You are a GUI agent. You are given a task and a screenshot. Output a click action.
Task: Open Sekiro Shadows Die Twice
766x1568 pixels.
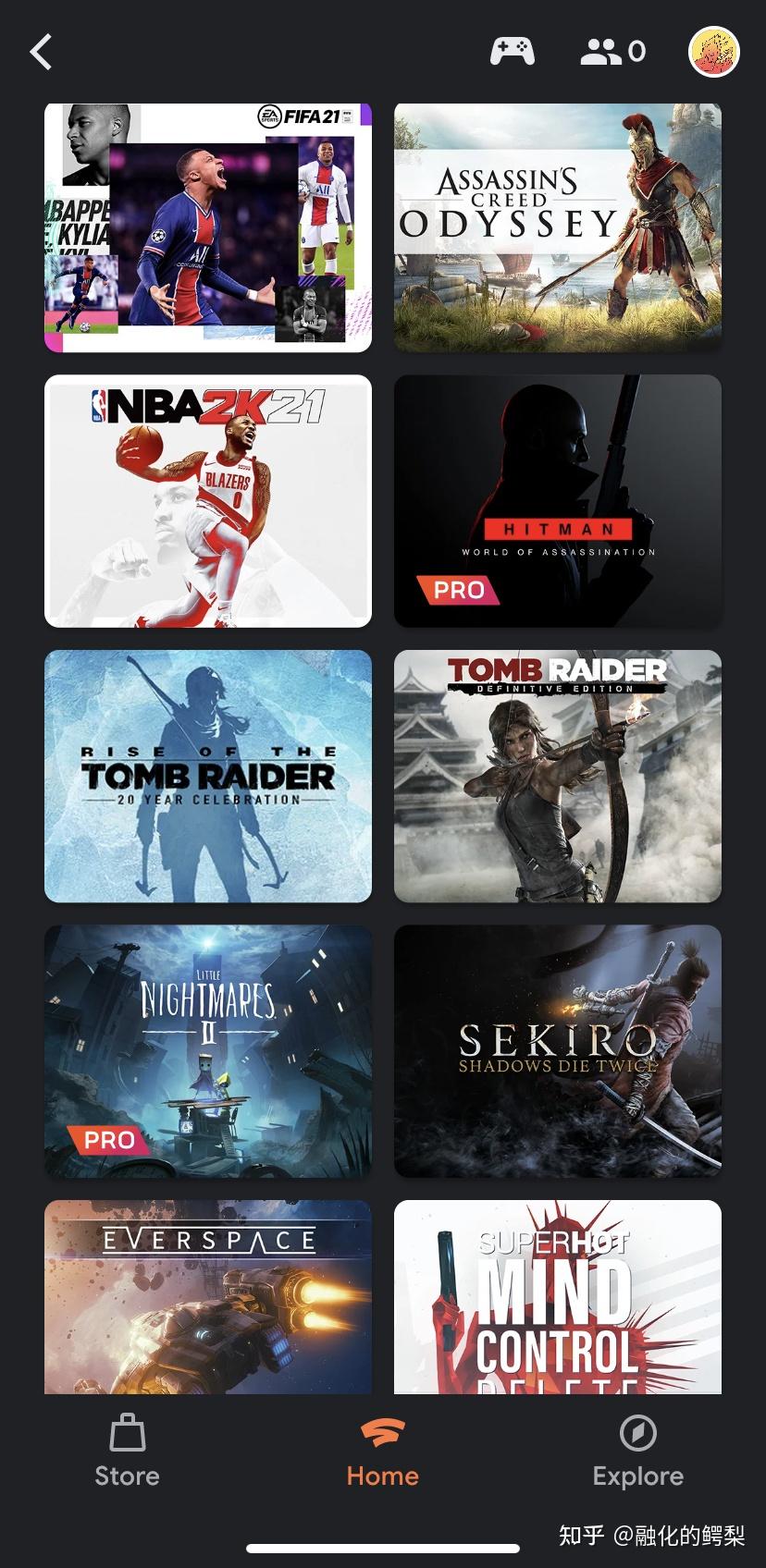(558, 1051)
